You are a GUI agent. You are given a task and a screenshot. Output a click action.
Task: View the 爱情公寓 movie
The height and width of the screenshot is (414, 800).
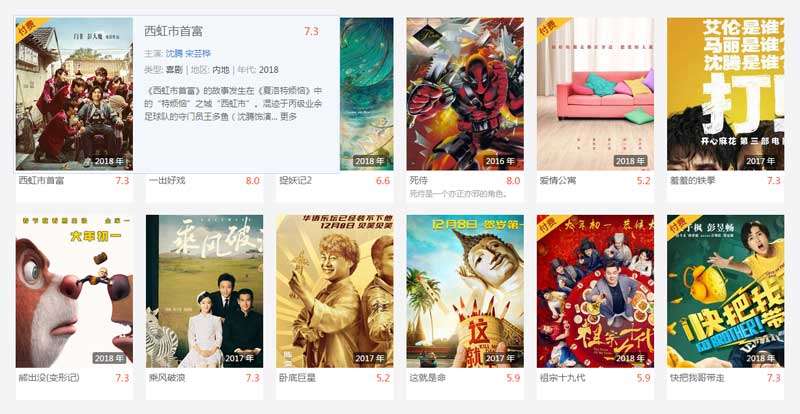click(594, 94)
